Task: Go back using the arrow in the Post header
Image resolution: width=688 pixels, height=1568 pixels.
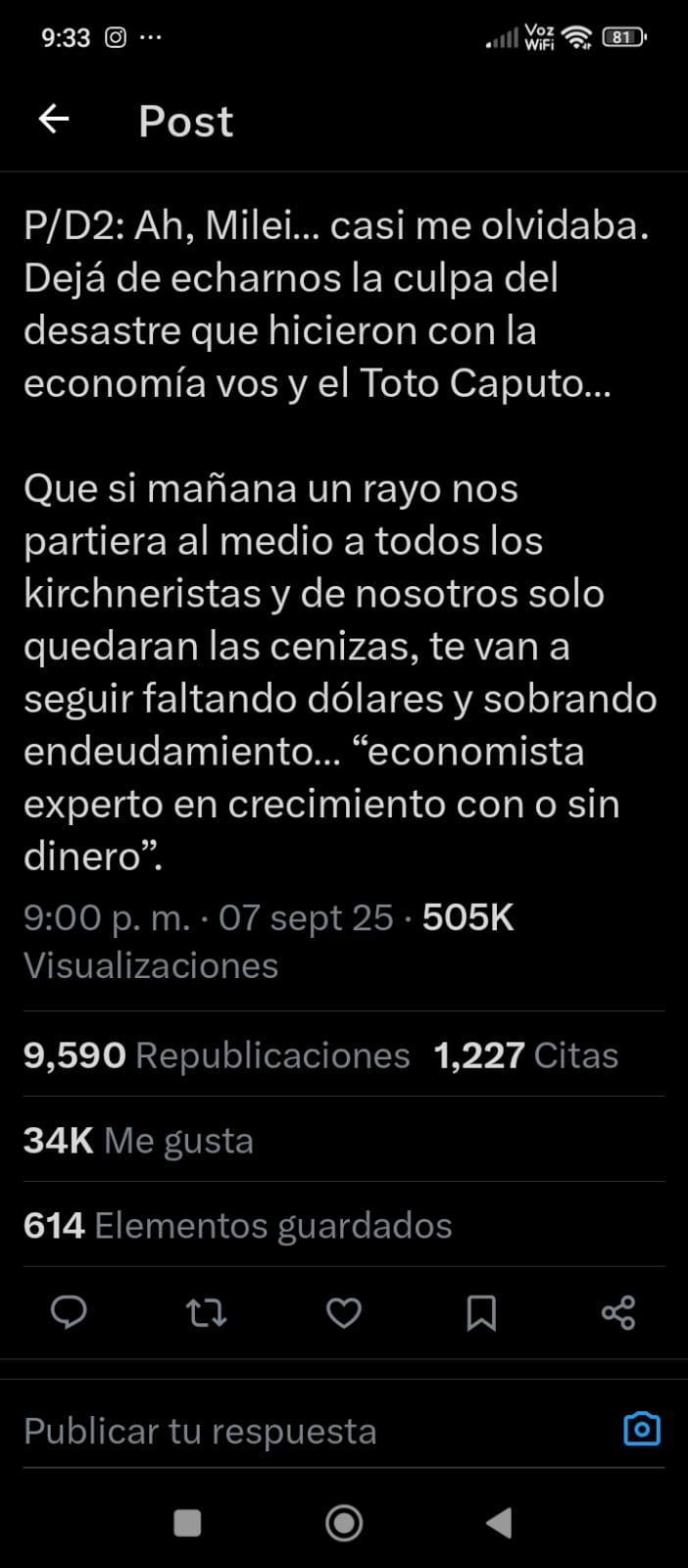Action: (x=54, y=120)
